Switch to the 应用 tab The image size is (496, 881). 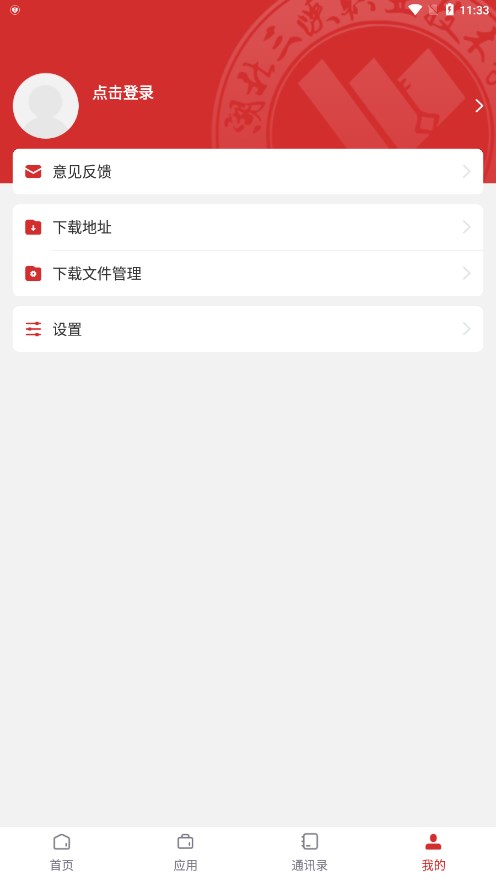pos(185,853)
